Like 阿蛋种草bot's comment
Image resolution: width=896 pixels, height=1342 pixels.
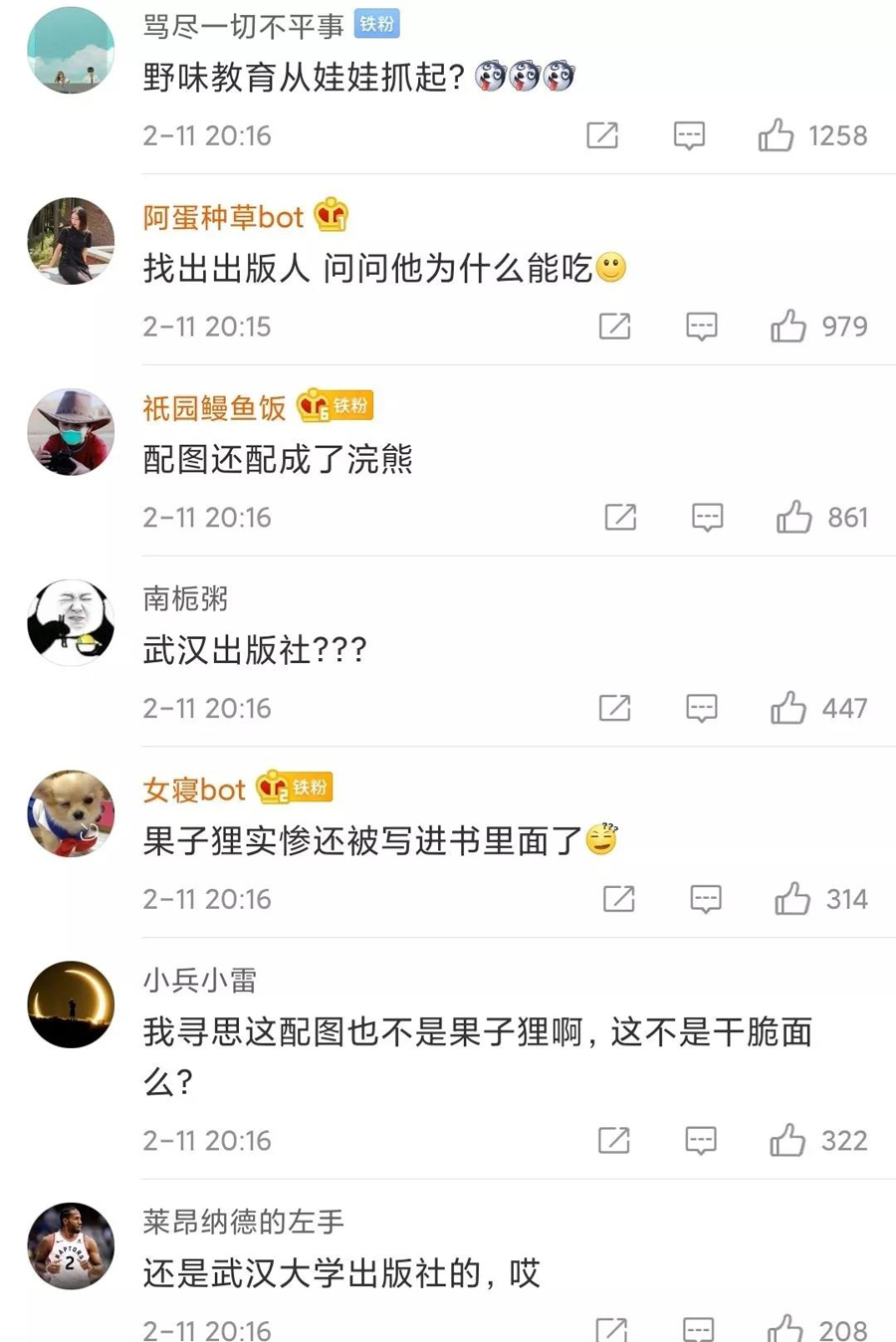click(x=788, y=327)
